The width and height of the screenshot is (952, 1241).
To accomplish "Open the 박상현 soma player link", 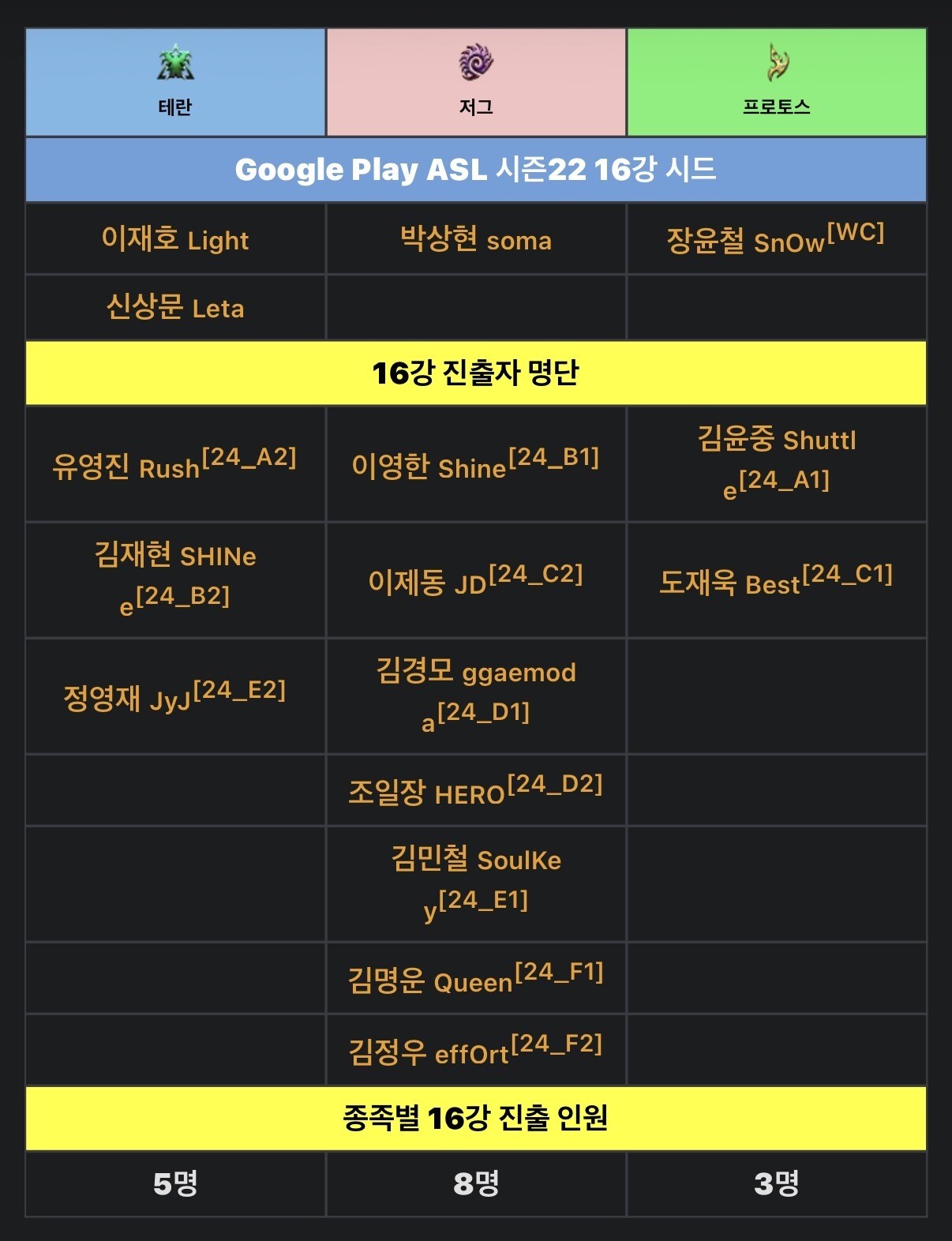I will click(476, 238).
